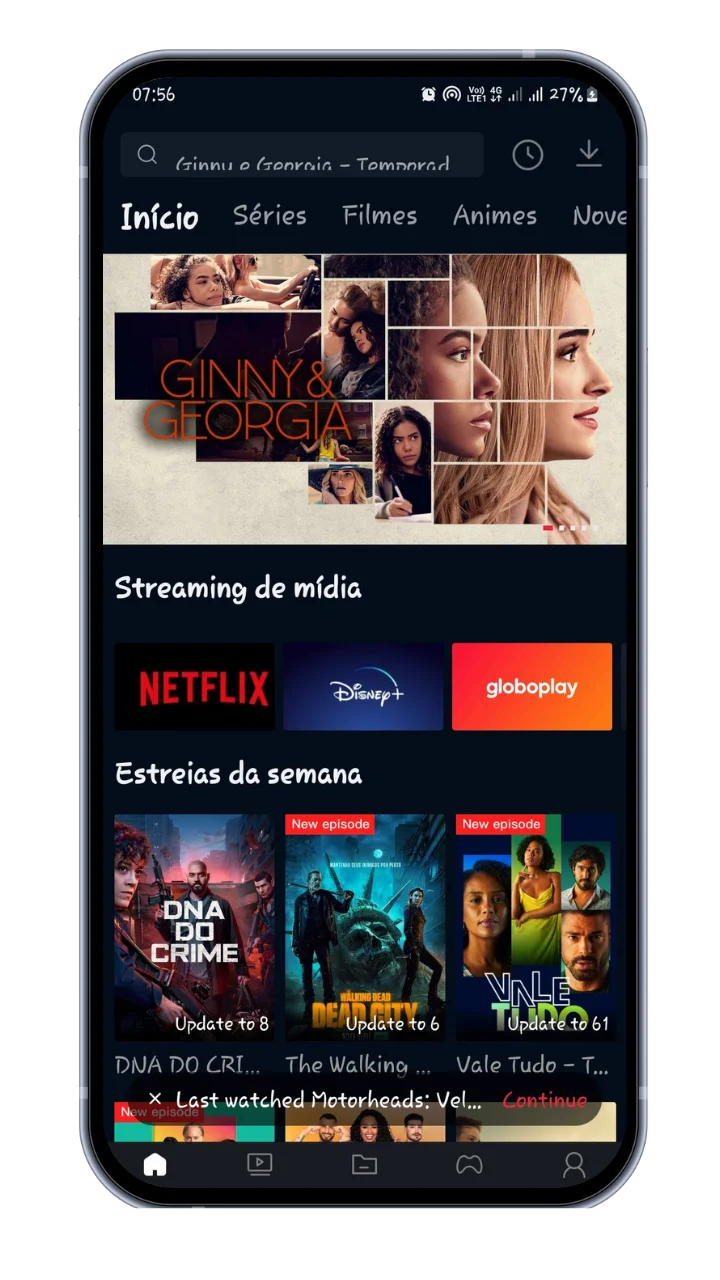Open the games controller tab
The height and width of the screenshot is (1280, 720).
(x=469, y=1164)
